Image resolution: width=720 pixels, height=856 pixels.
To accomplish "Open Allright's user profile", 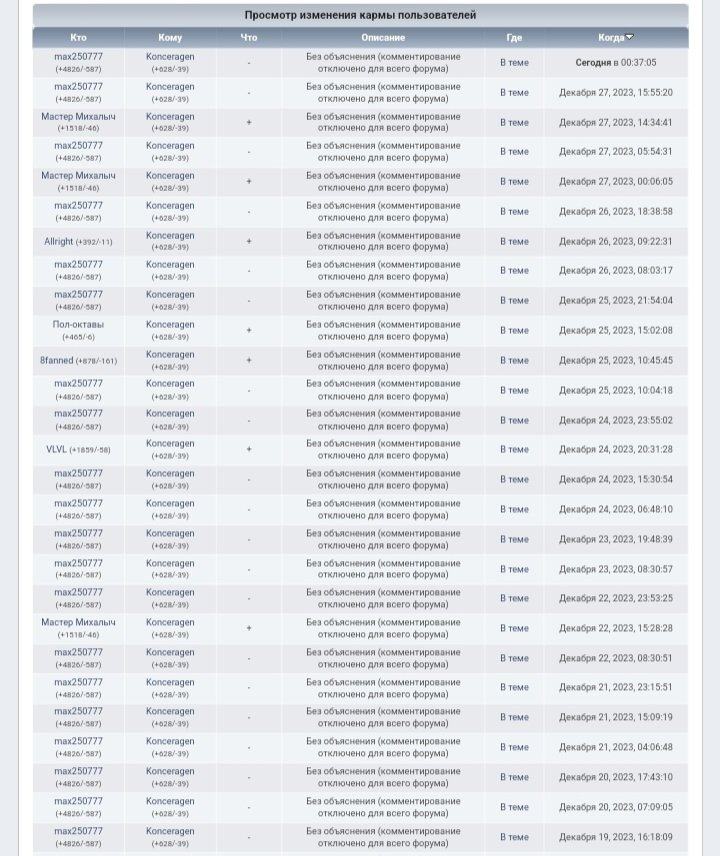I will pyautogui.click(x=58, y=241).
